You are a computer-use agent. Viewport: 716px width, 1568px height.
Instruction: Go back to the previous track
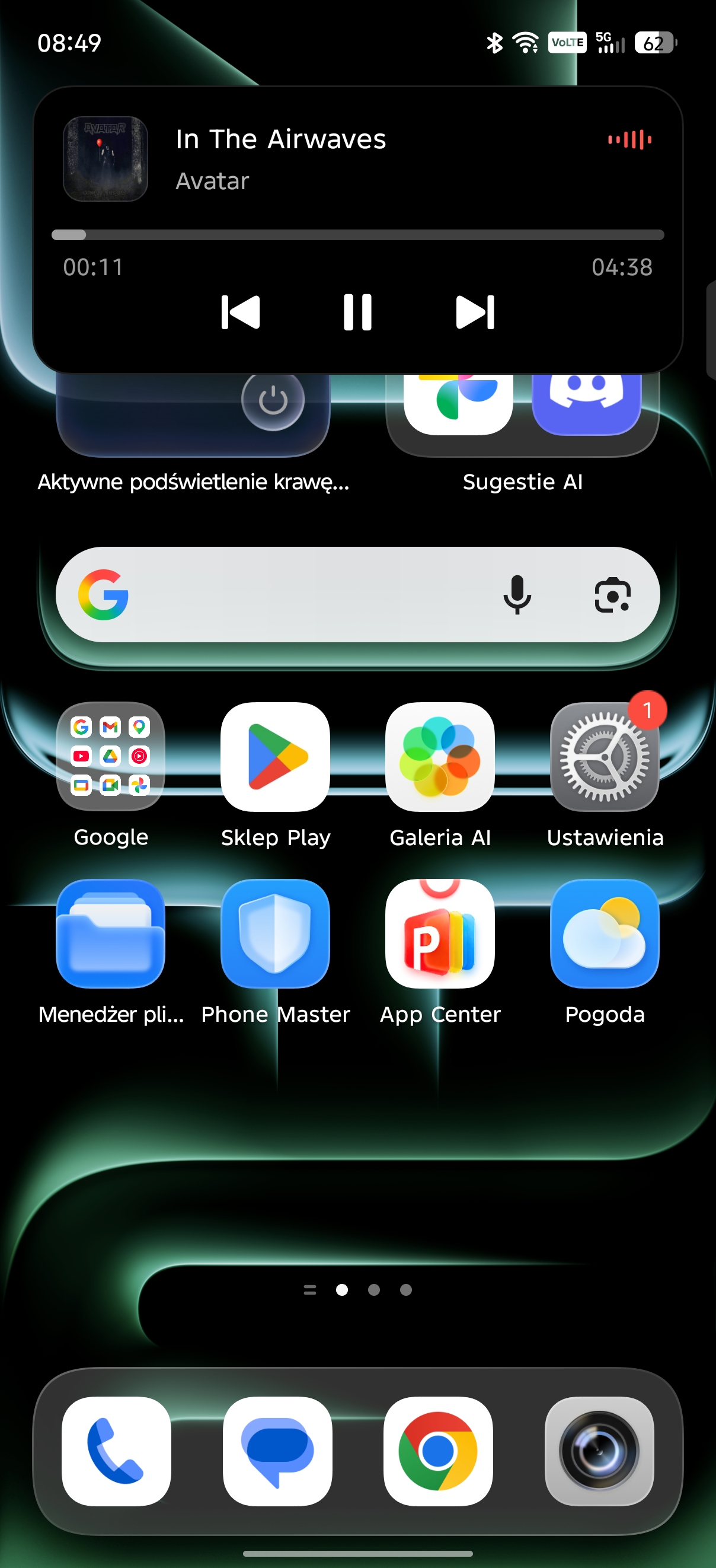[240, 313]
